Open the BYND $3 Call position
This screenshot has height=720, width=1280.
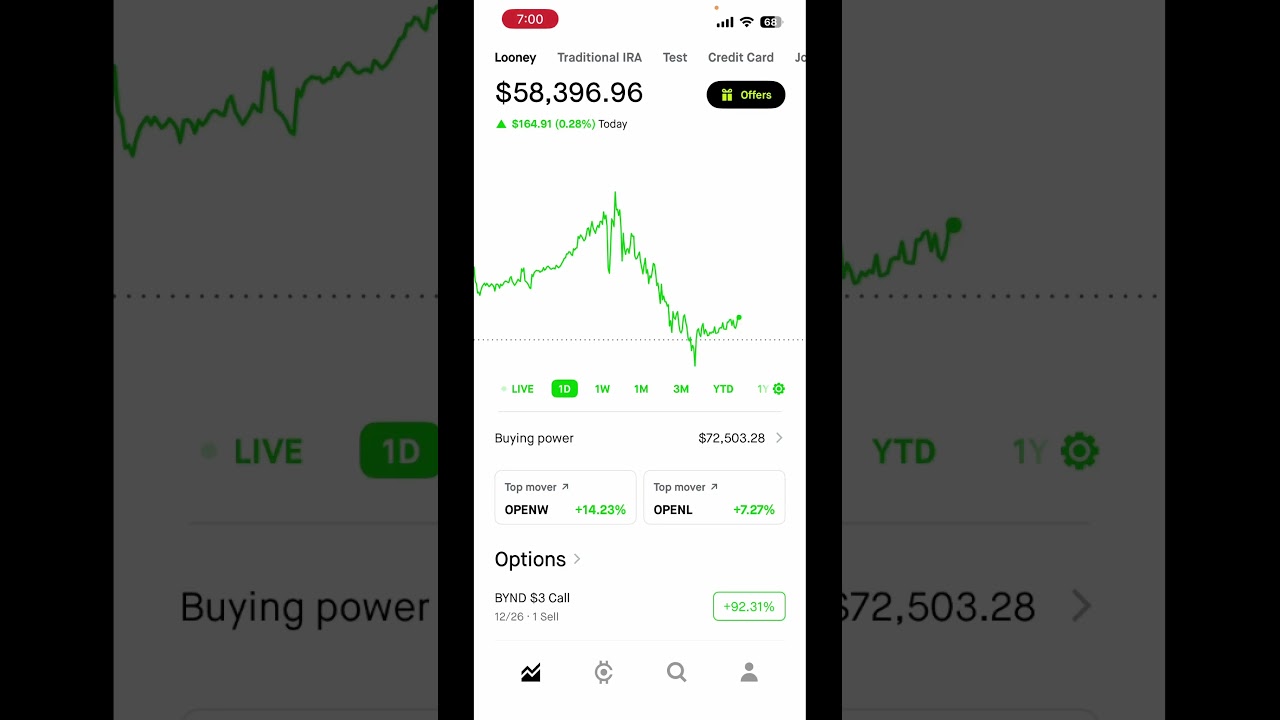pyautogui.click(x=640, y=606)
